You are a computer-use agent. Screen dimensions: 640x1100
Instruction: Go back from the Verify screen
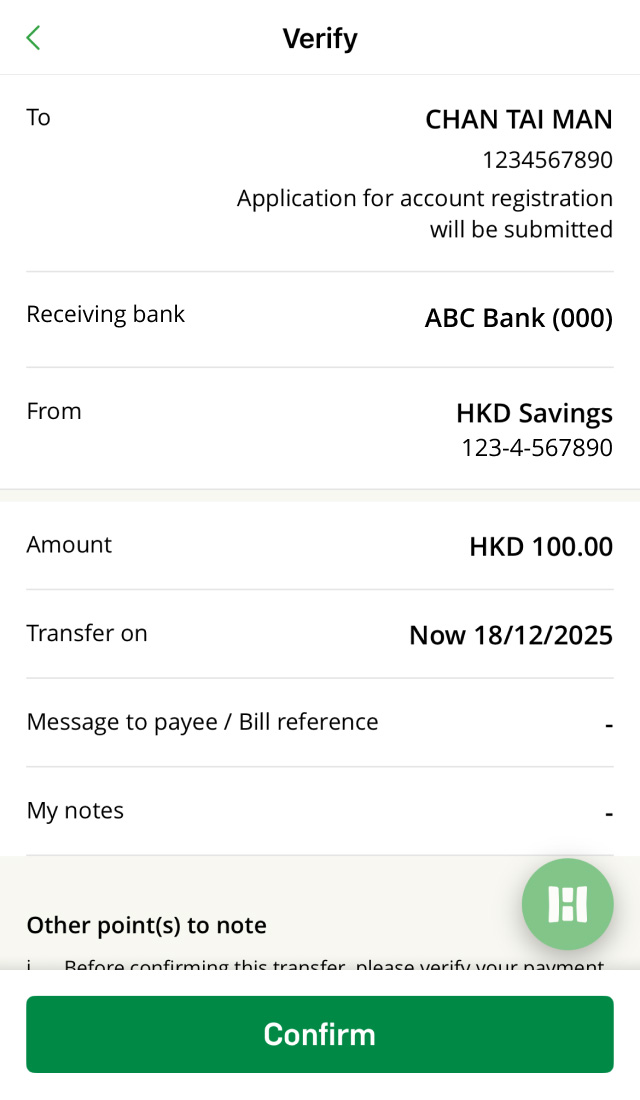coord(33,38)
